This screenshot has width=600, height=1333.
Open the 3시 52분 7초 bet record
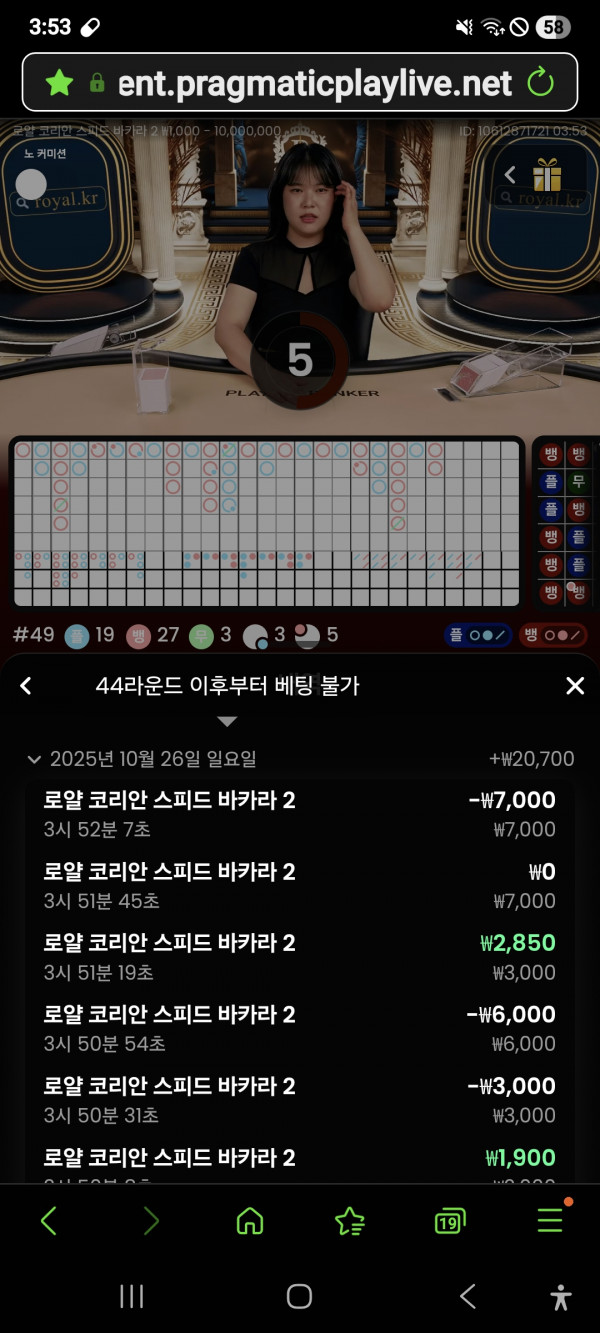300,813
